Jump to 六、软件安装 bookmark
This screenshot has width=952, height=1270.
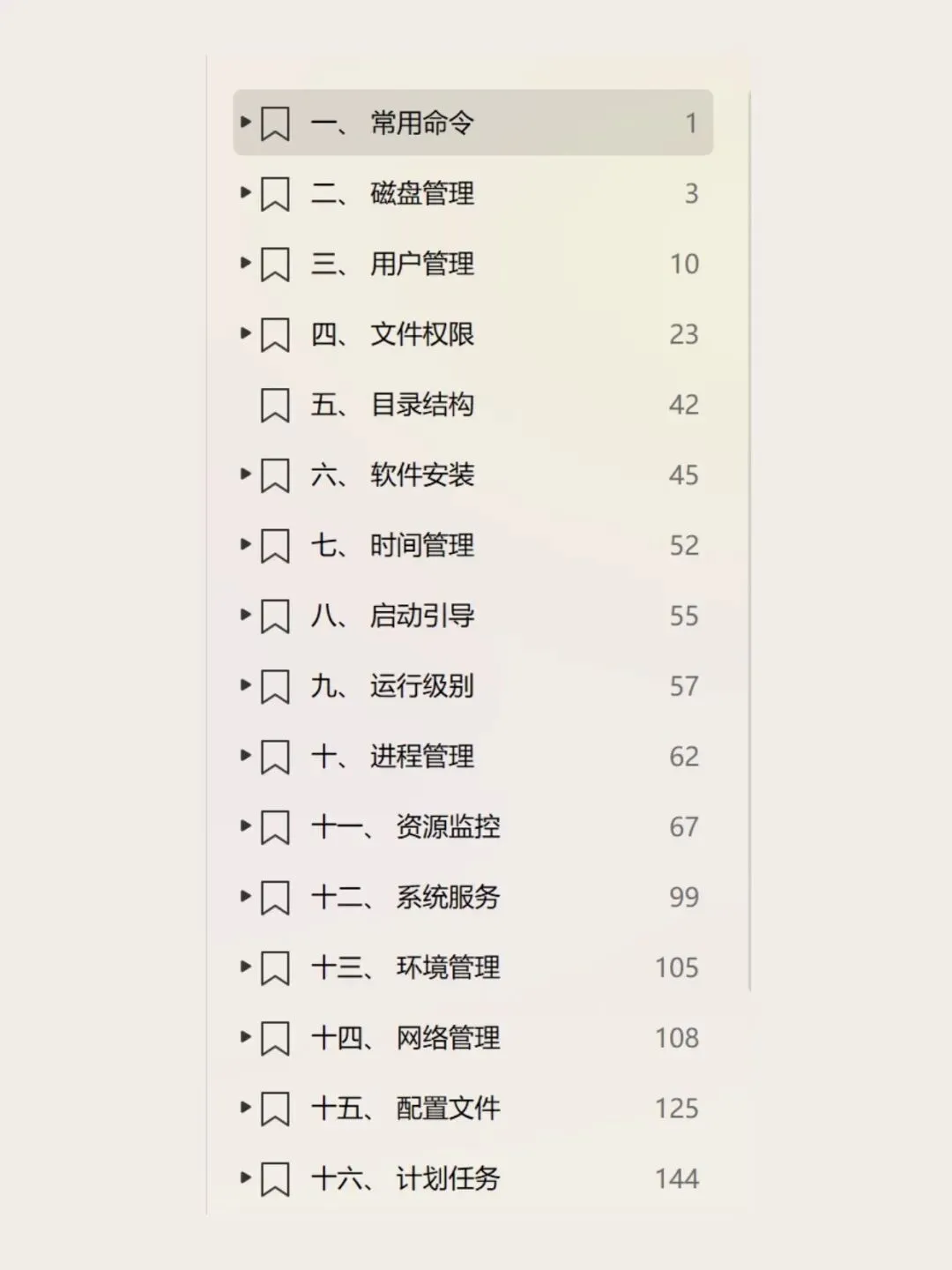click(x=472, y=475)
